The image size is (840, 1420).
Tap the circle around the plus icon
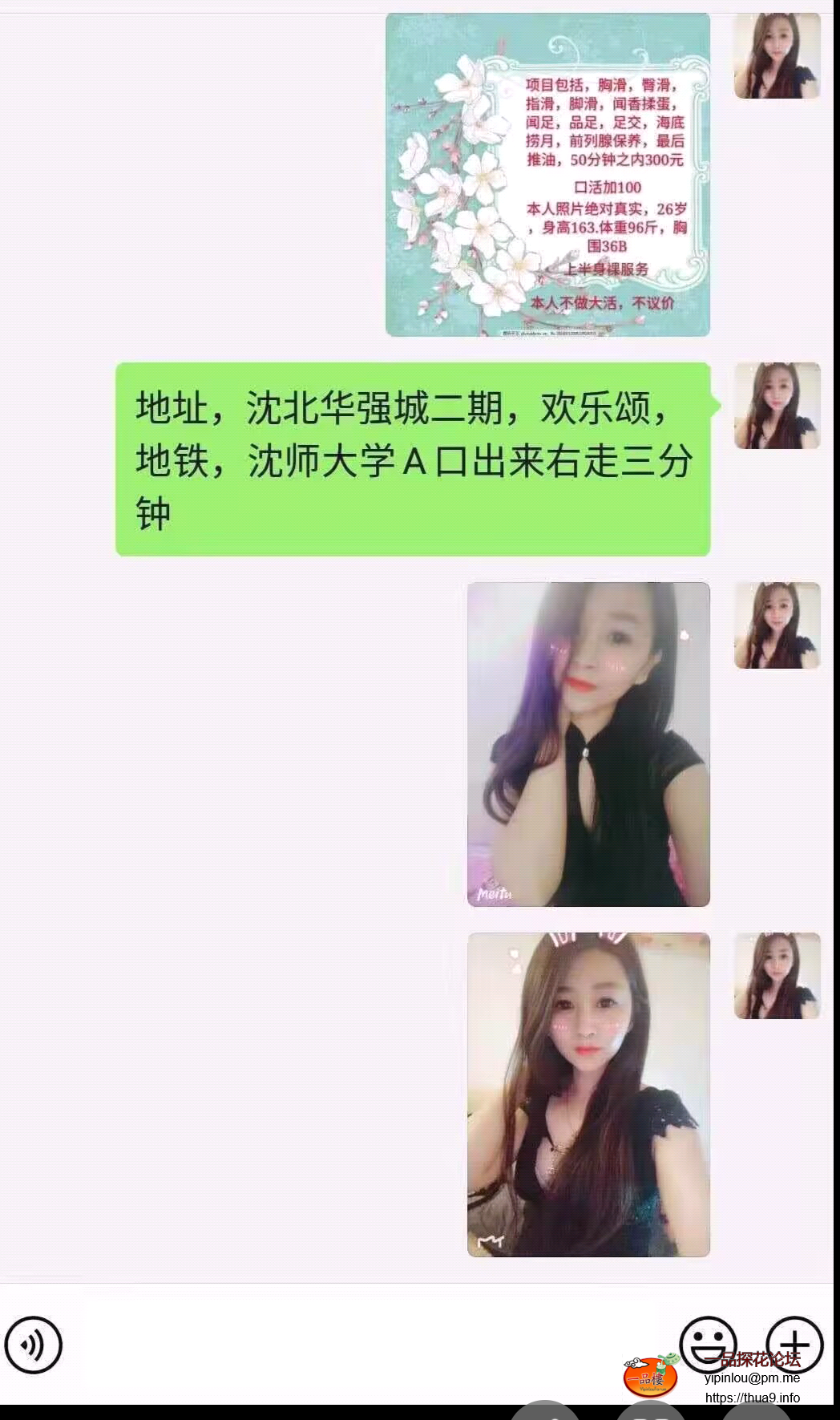795,1344
